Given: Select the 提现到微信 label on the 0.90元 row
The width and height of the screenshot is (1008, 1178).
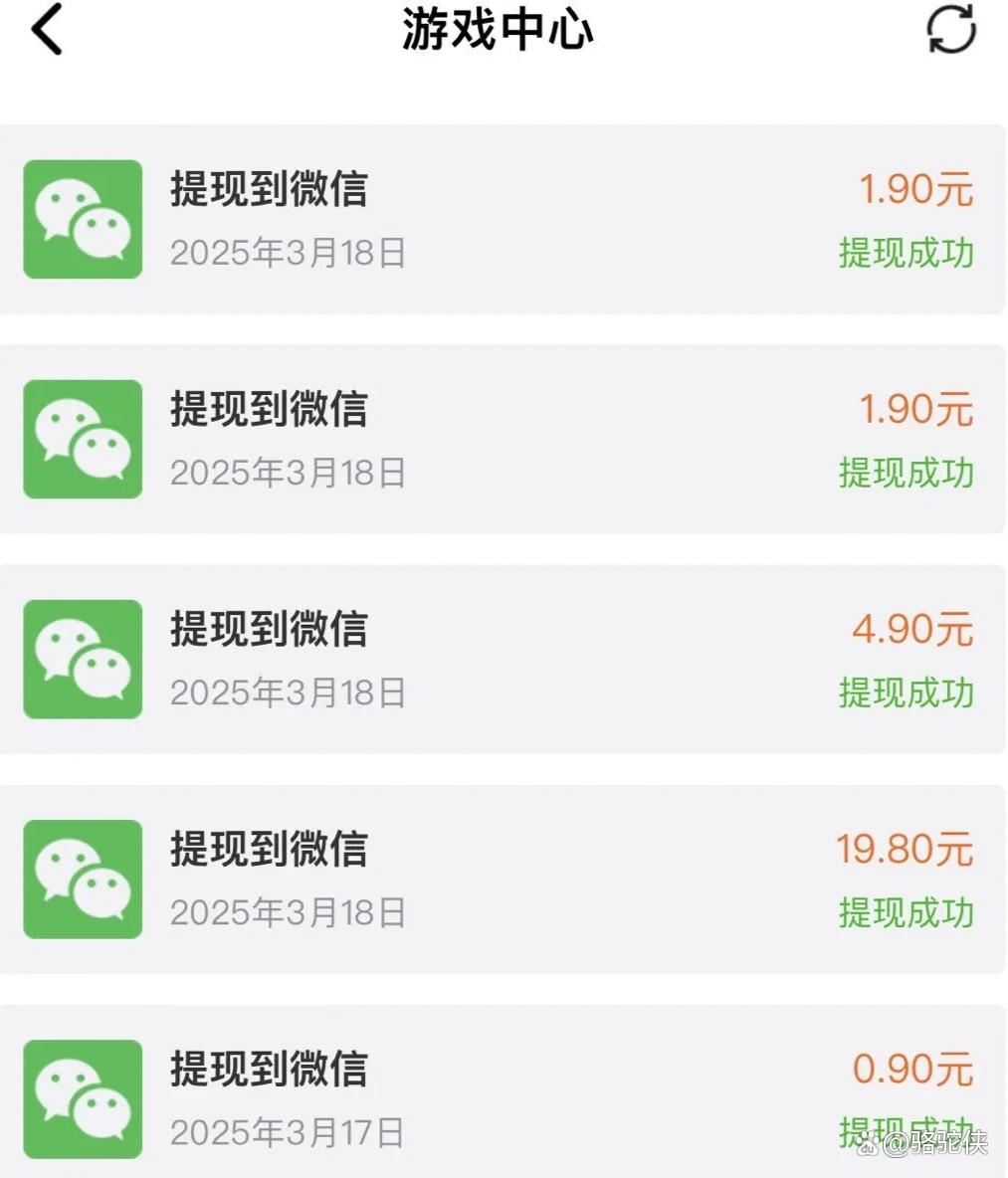Looking at the screenshot, I should point(269,1070).
